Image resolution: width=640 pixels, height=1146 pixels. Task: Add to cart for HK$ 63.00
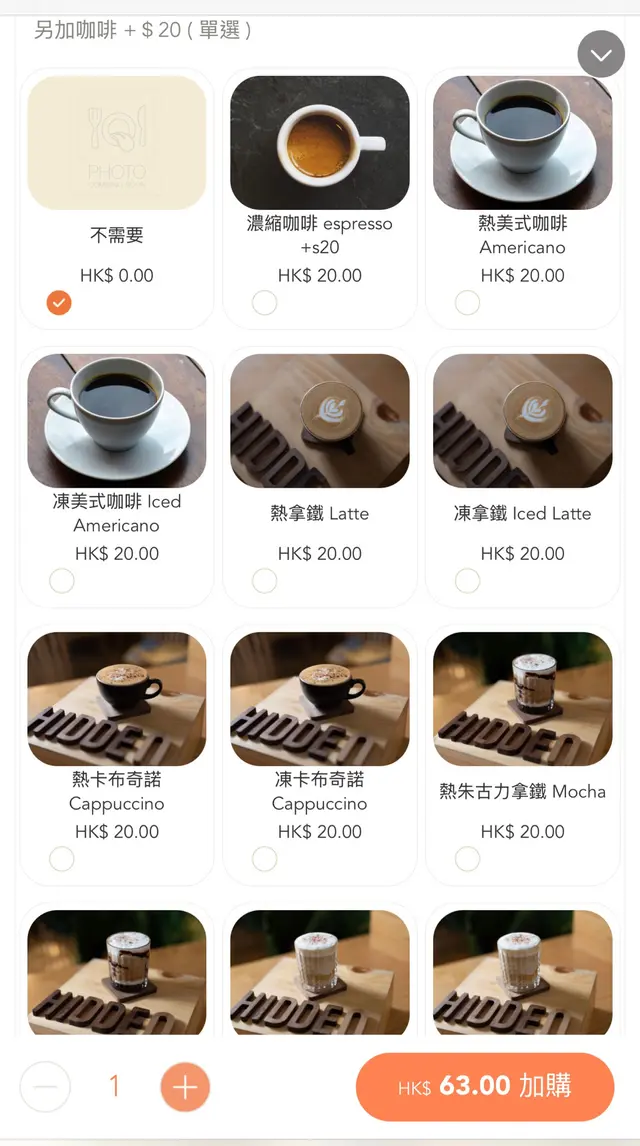click(485, 1087)
